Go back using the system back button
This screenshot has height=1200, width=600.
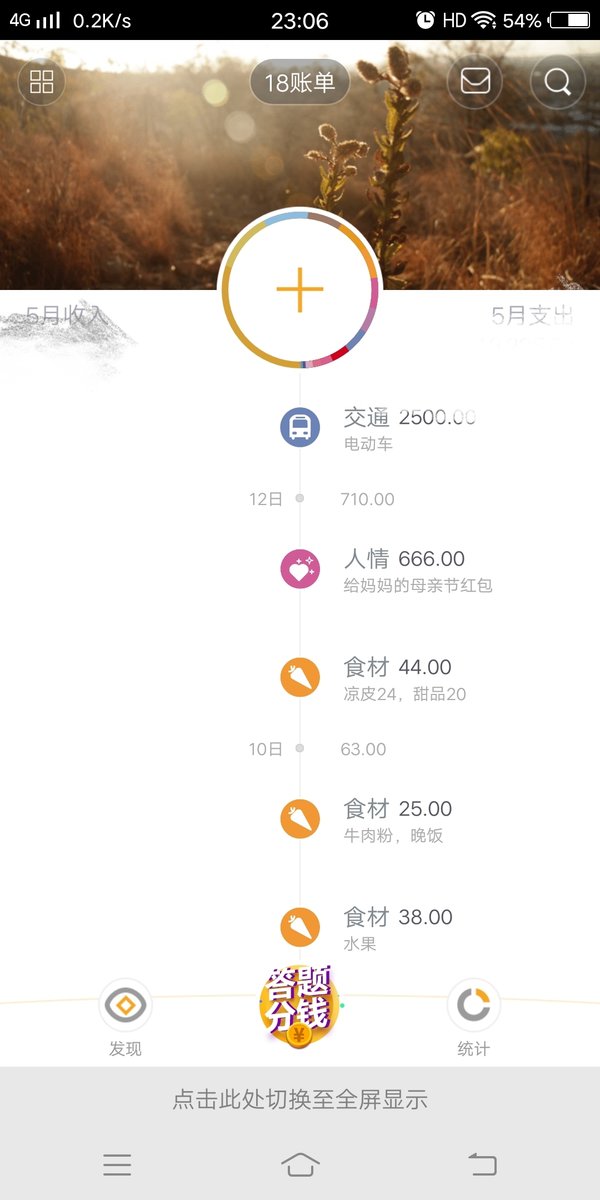pos(482,1164)
